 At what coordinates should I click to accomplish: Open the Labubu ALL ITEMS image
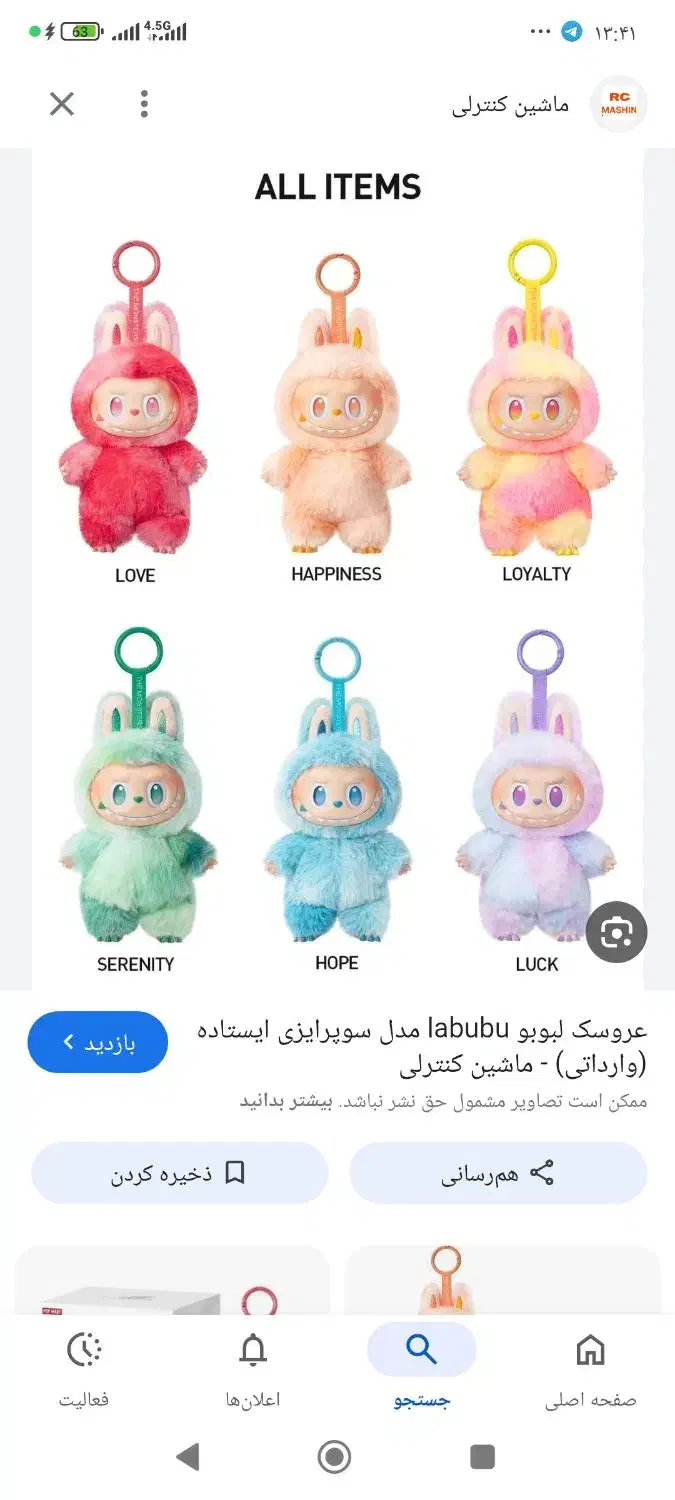[338, 570]
